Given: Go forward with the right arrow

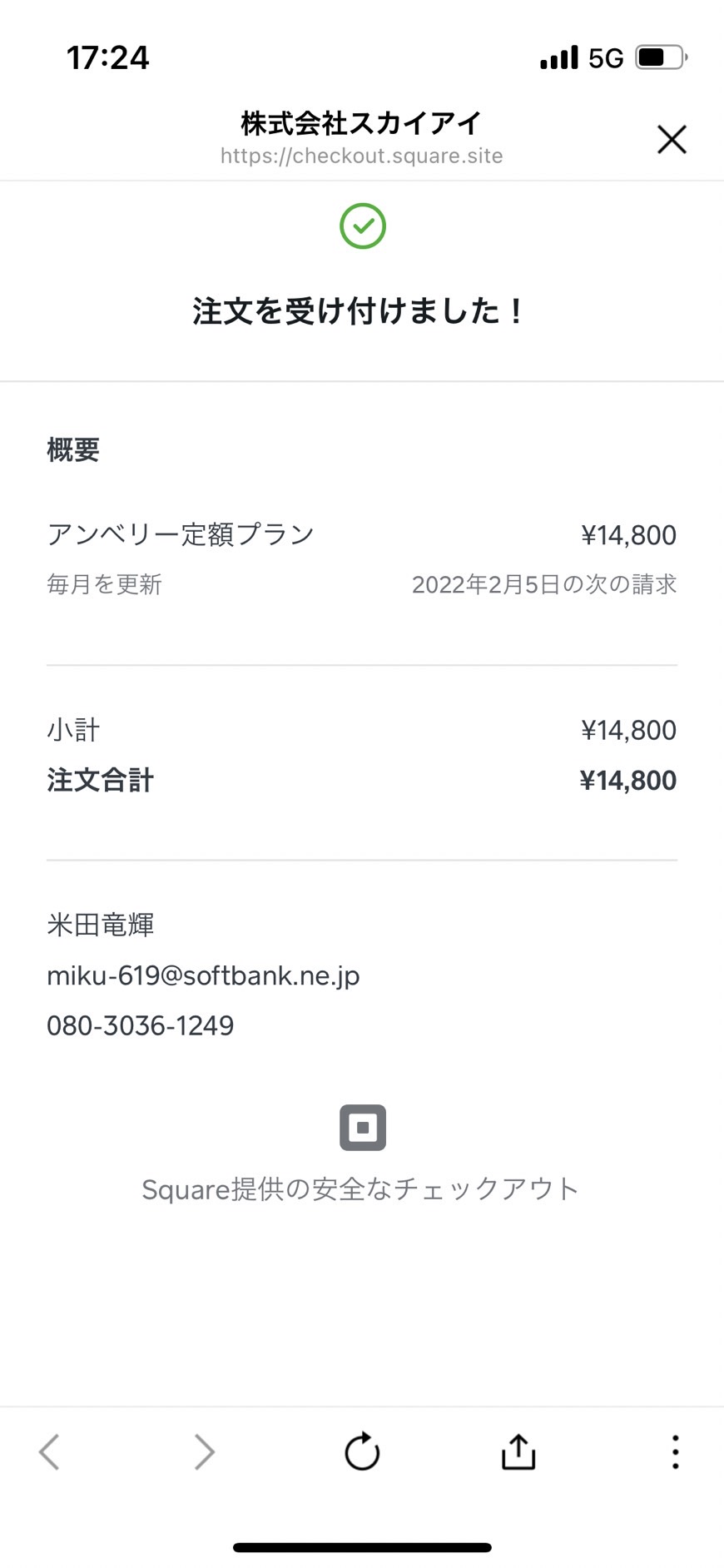Looking at the screenshot, I should click(204, 1452).
